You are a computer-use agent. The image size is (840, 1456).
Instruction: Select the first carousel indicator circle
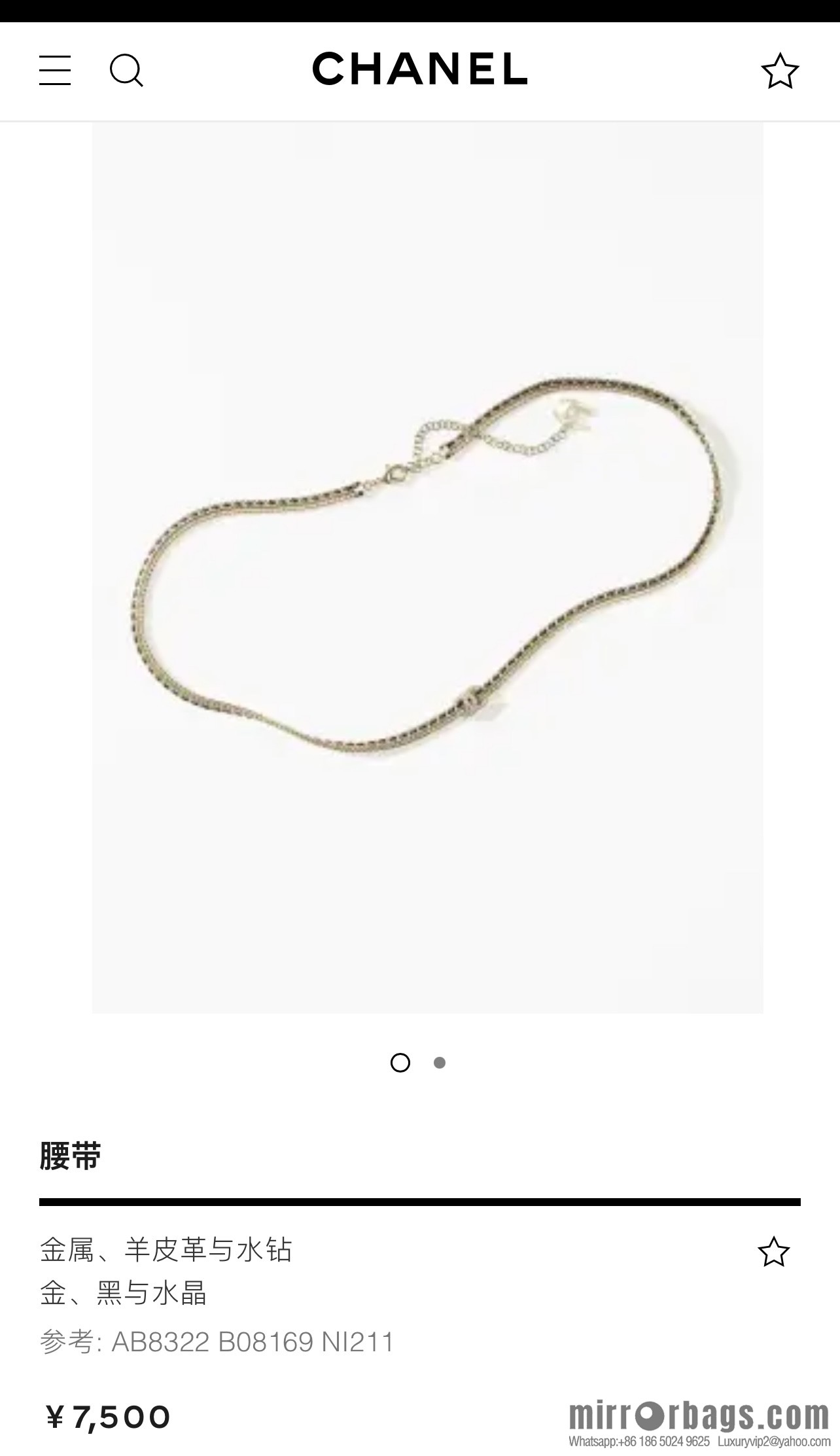point(402,1063)
